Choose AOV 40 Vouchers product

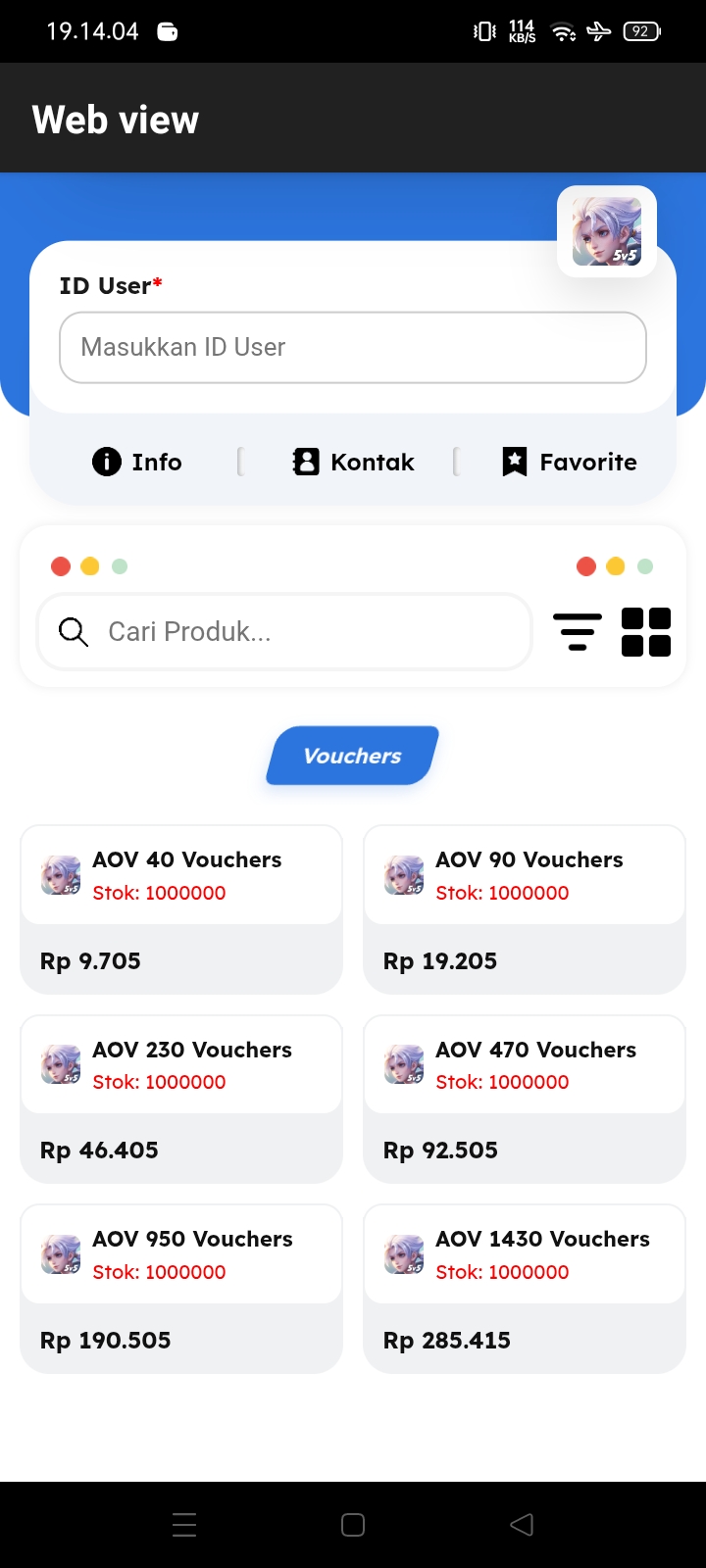coord(181,909)
